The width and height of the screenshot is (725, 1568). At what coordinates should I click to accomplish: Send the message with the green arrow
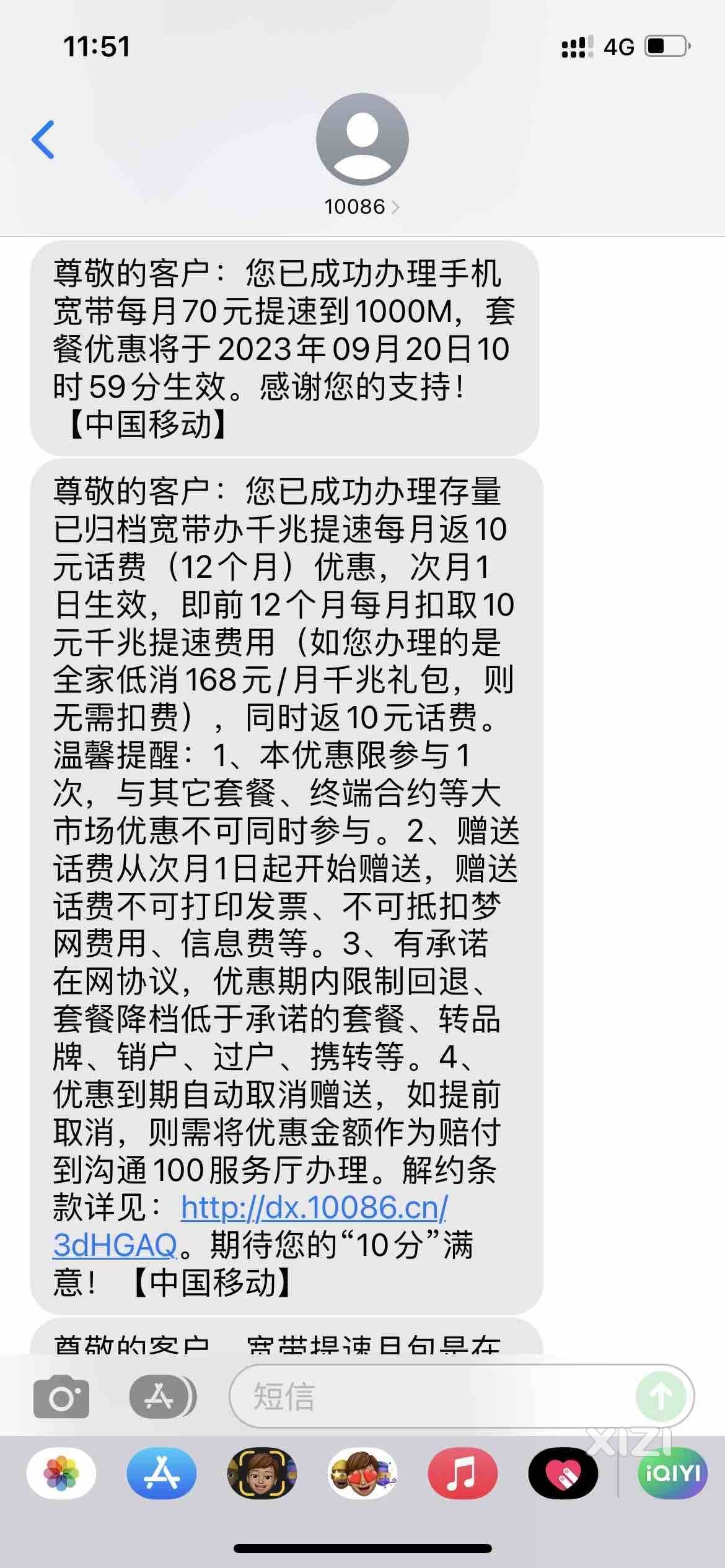661,1396
